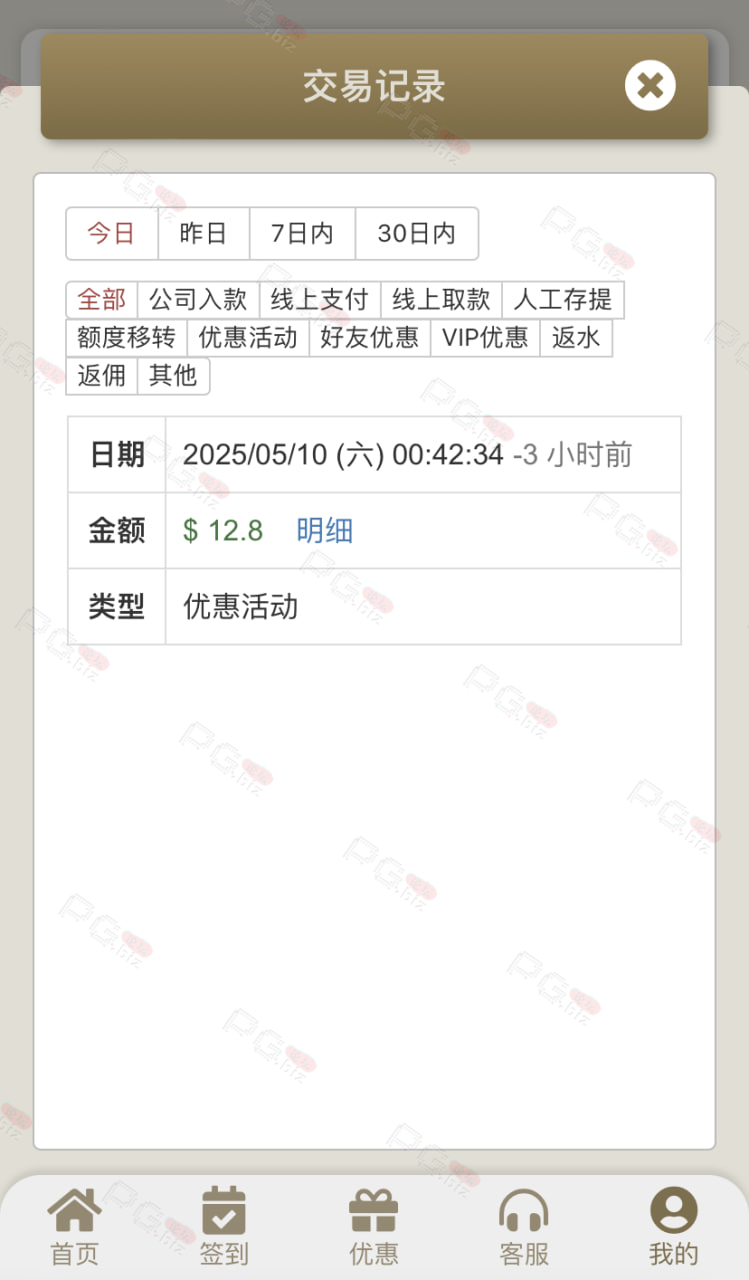Switch to the 昨日 date range
Screen dimensions: 749x1280
click(203, 233)
